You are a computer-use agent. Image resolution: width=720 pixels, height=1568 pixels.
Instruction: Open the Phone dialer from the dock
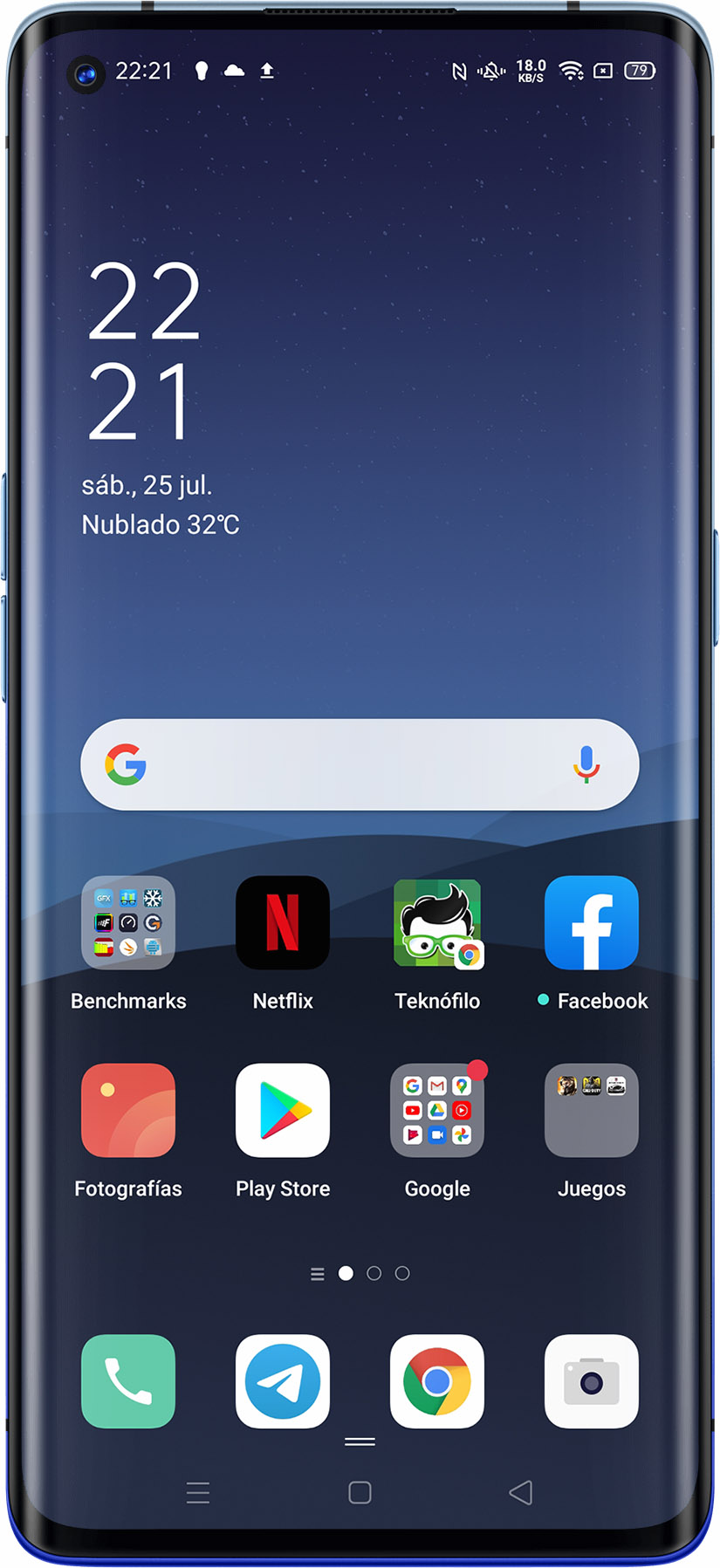[x=128, y=1381]
